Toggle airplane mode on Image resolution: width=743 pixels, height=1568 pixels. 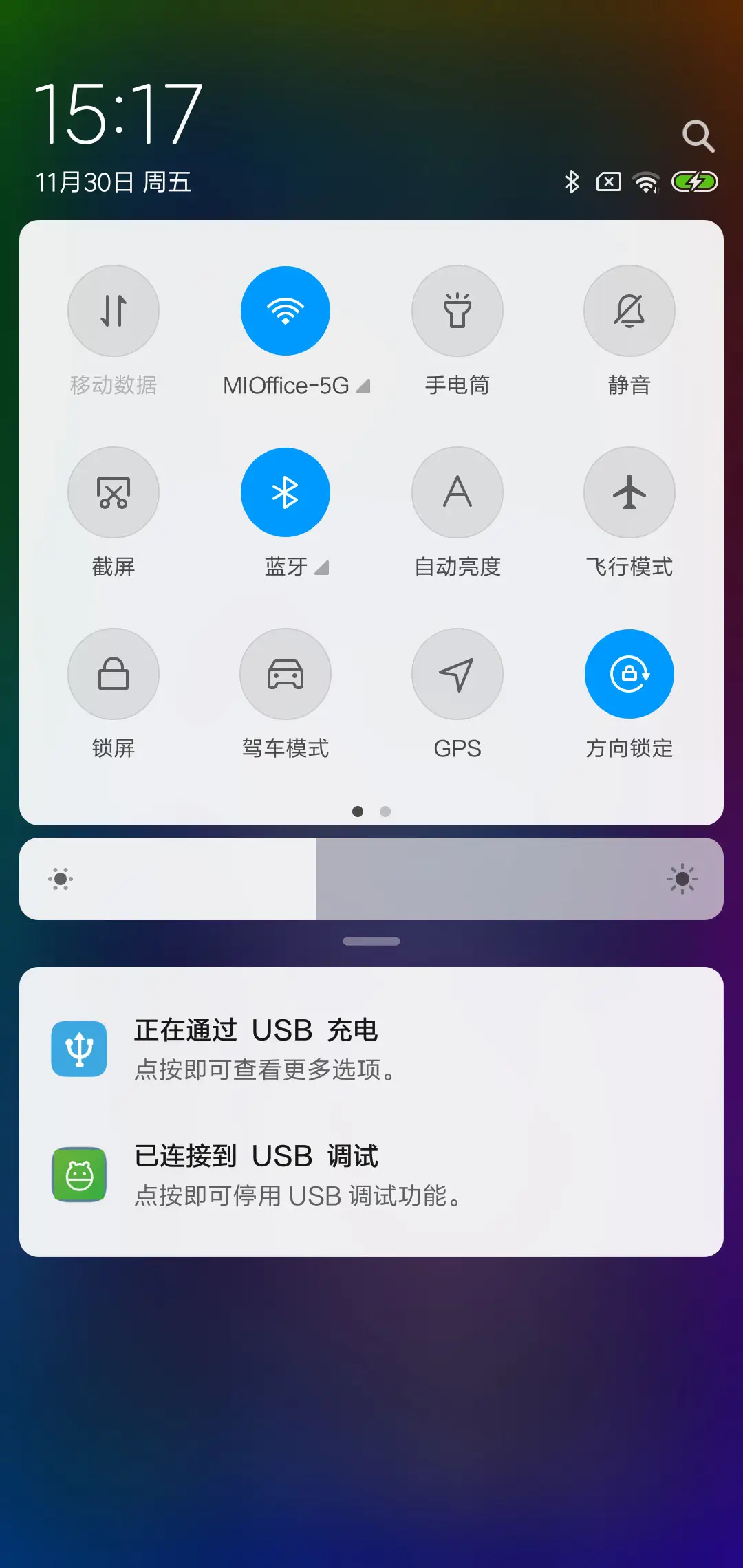(629, 492)
